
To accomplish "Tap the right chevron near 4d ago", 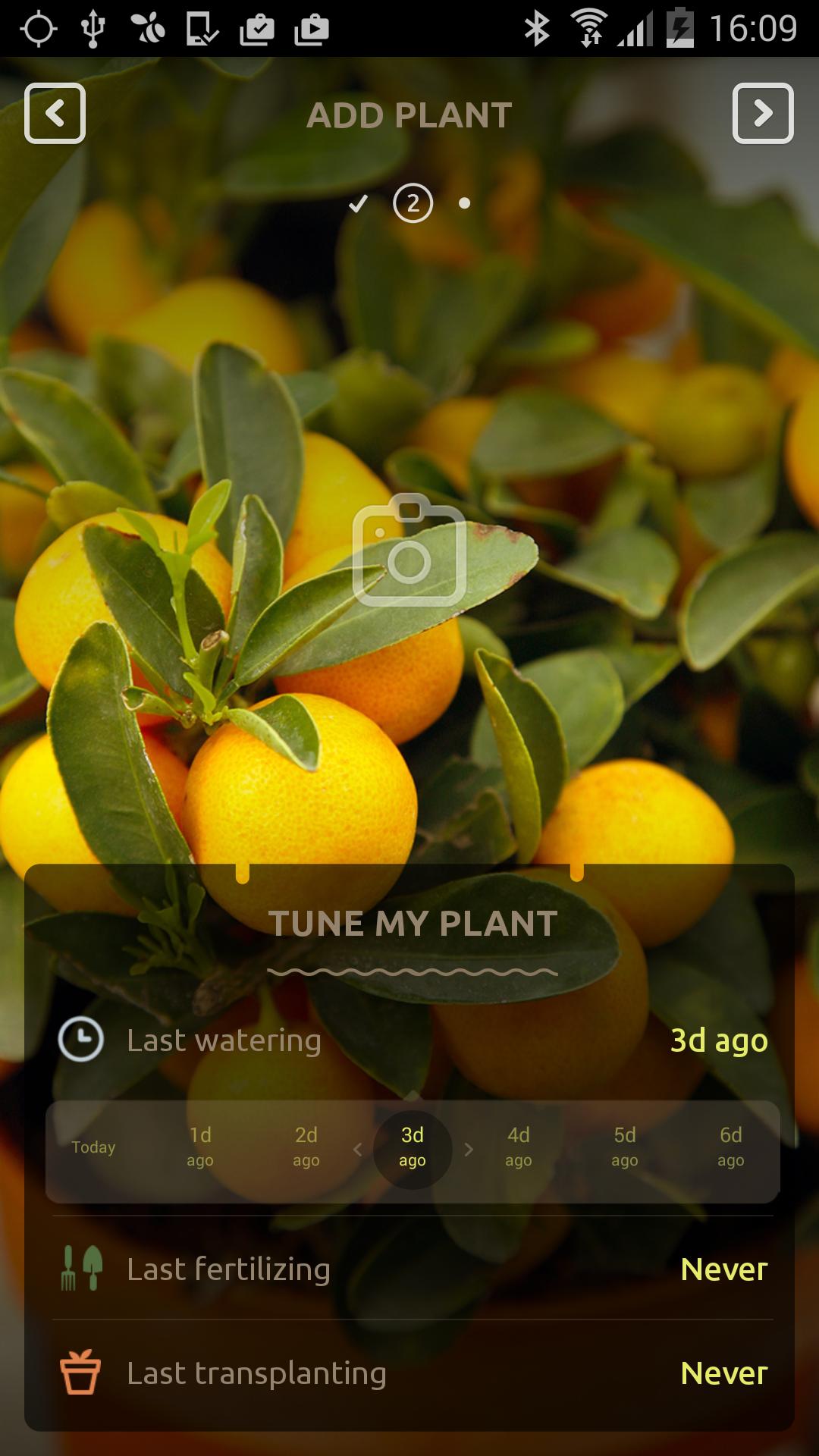I will (x=469, y=1149).
